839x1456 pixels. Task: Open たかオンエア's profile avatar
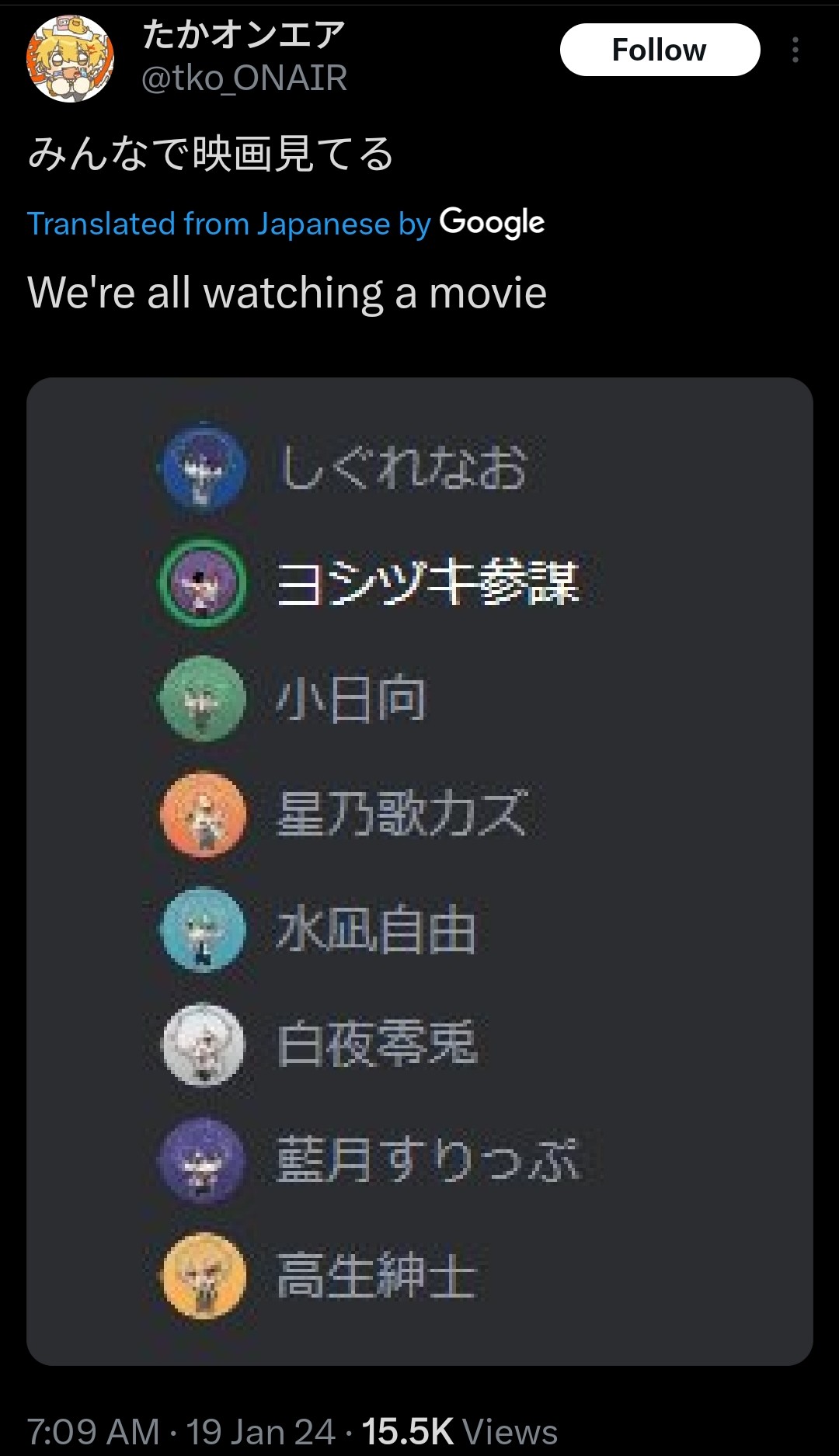point(70,58)
